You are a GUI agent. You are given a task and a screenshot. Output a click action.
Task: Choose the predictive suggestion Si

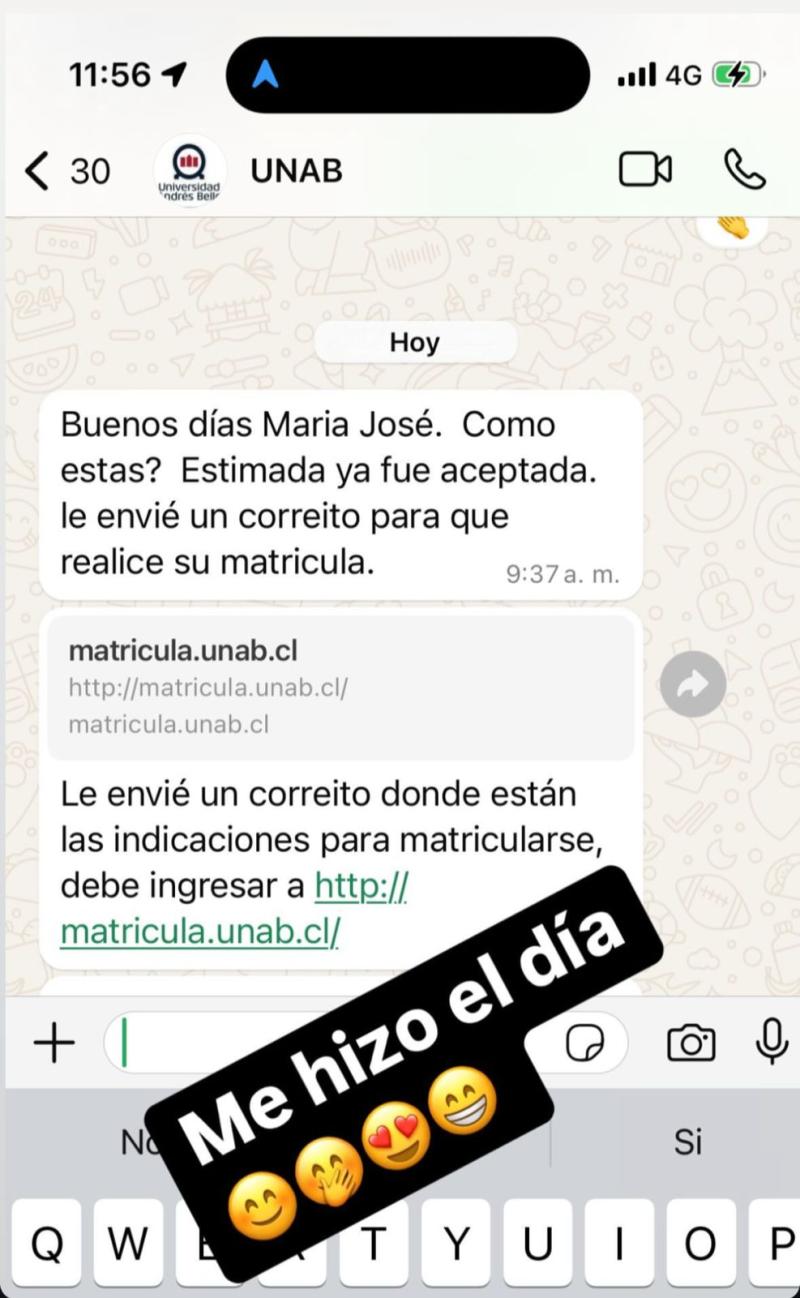tap(688, 1142)
